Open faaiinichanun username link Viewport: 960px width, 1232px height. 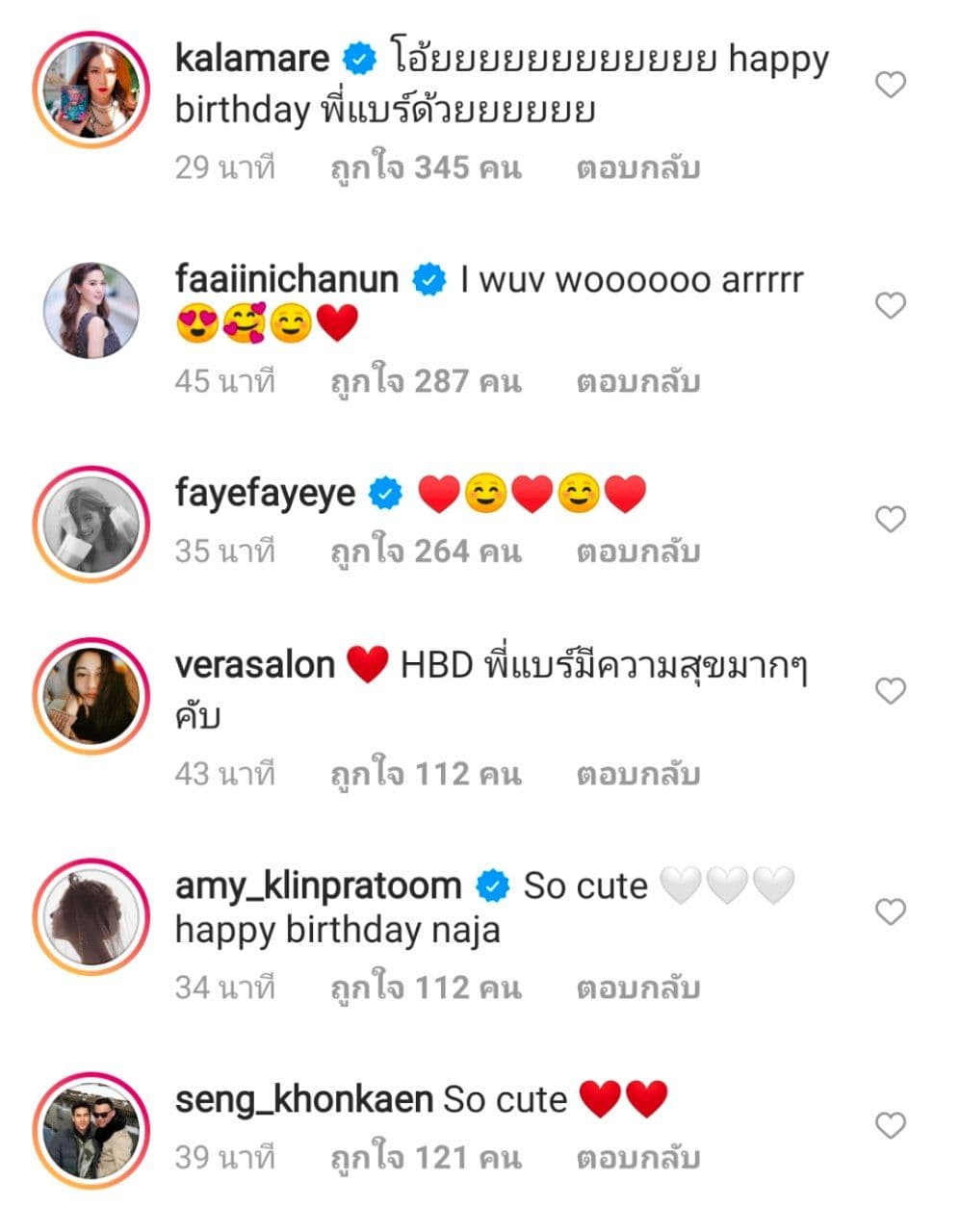(x=286, y=279)
